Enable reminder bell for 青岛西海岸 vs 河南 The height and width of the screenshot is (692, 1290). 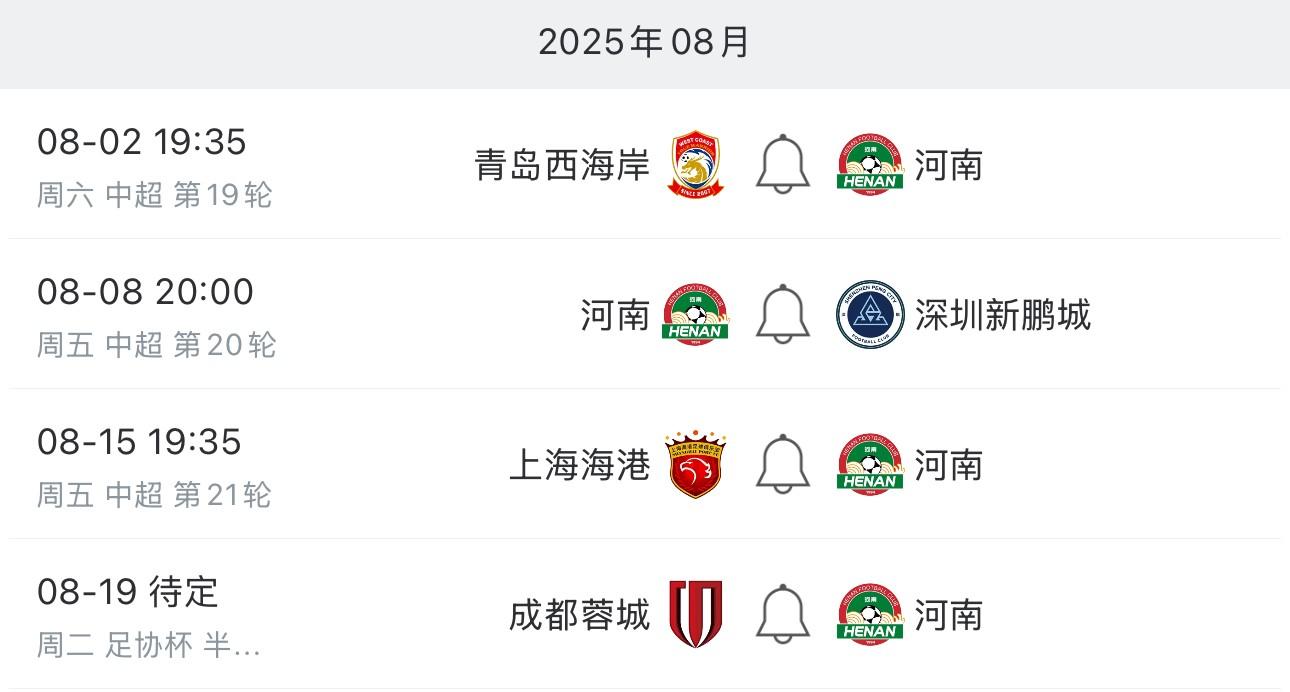click(782, 165)
